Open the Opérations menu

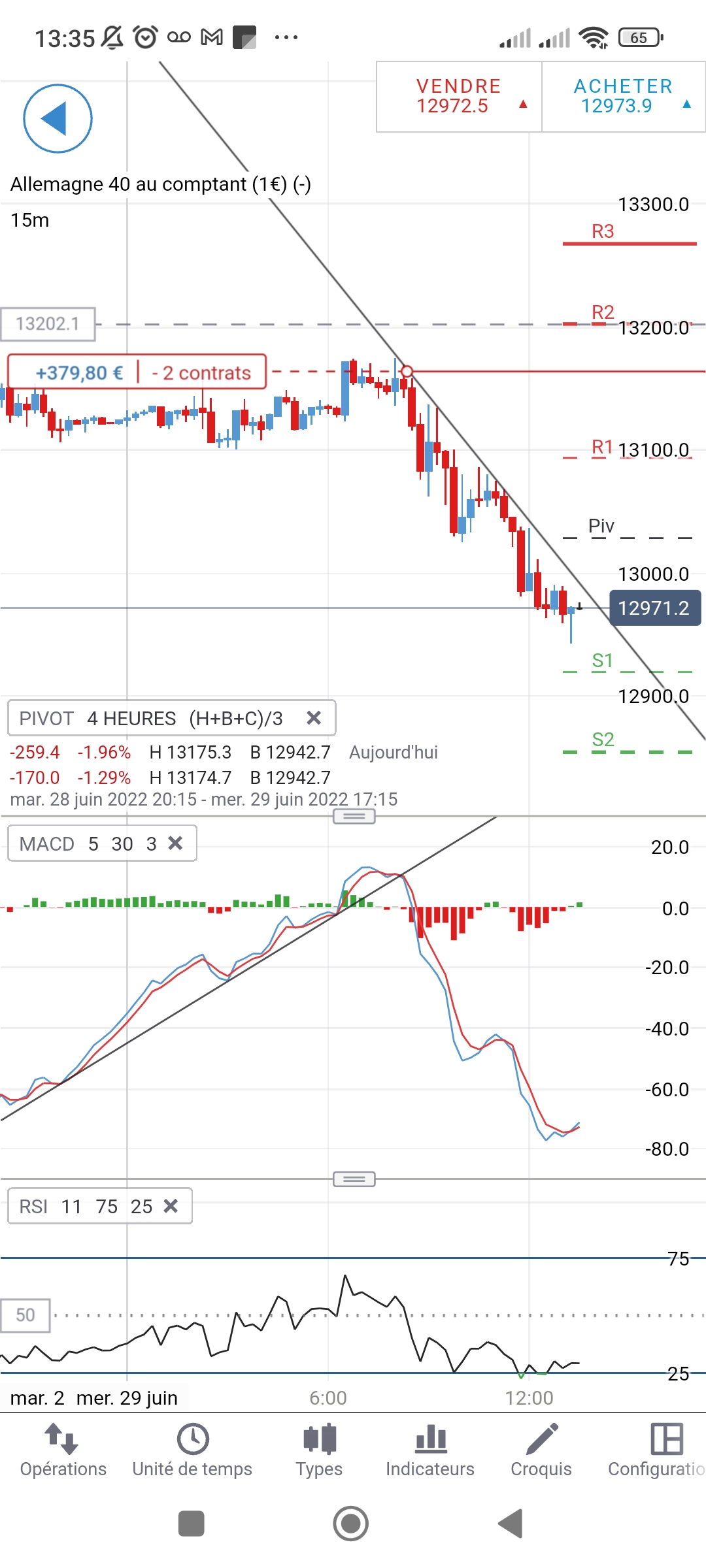tap(63, 1451)
